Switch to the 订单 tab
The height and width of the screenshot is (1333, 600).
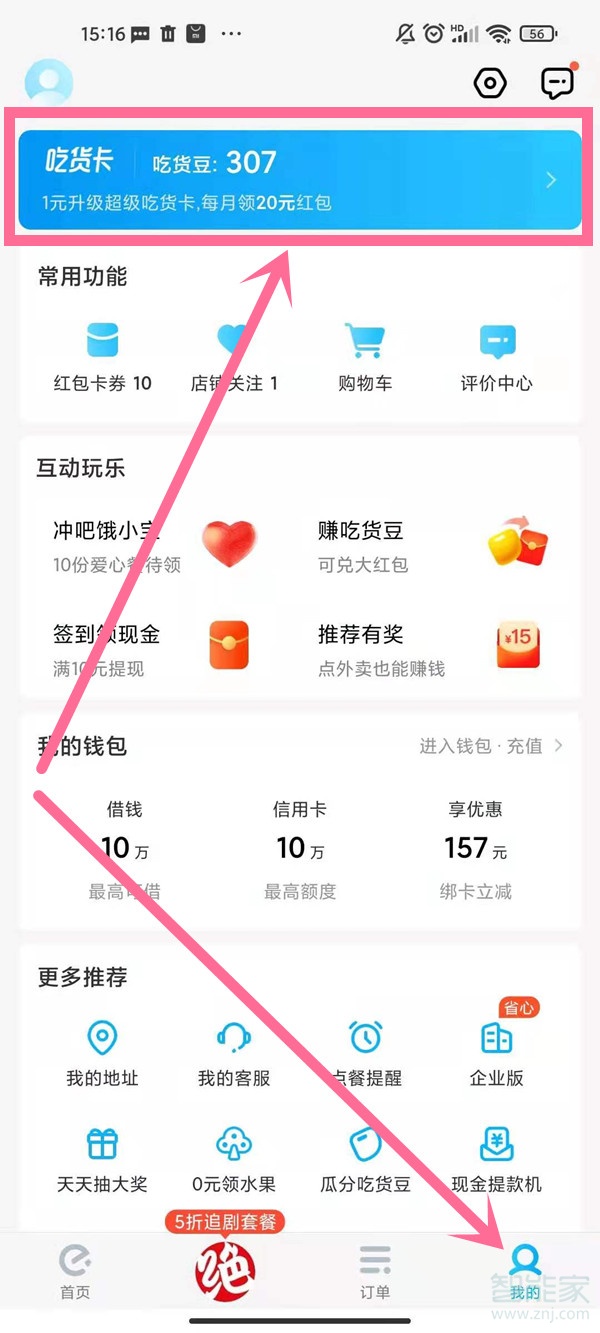coord(375,1272)
